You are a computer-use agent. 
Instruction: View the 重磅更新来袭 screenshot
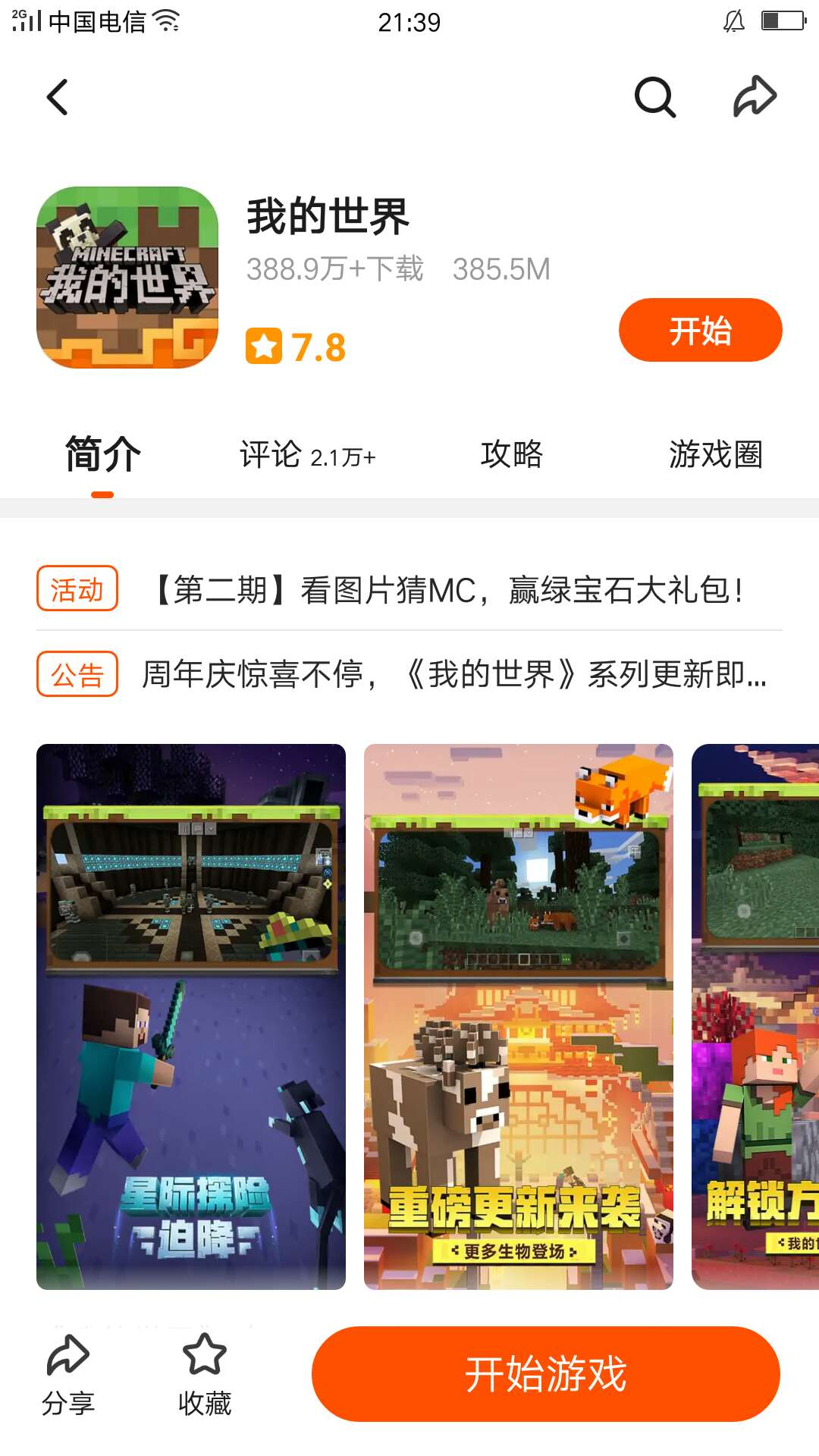pos(518,1016)
